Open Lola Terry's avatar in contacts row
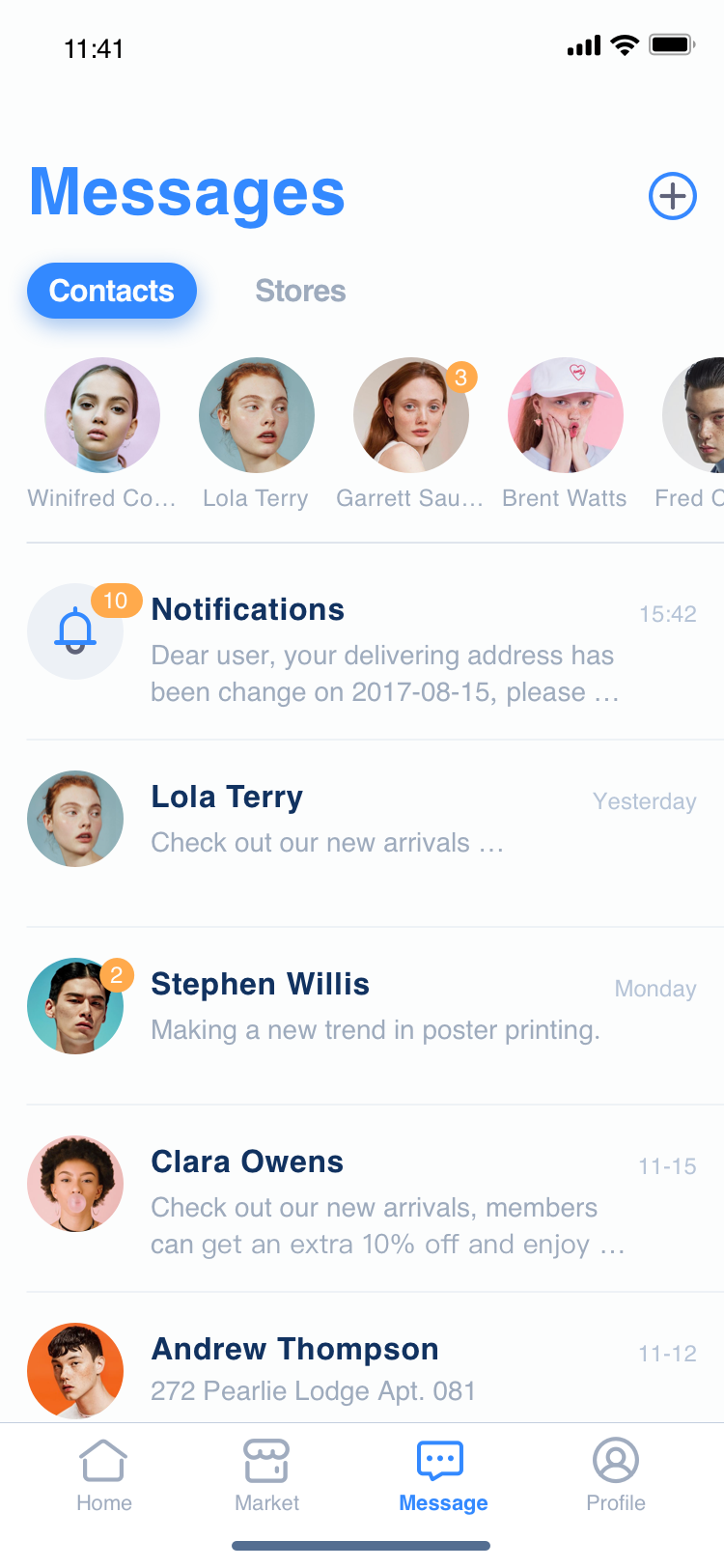The width and height of the screenshot is (724, 1568). tap(257, 415)
